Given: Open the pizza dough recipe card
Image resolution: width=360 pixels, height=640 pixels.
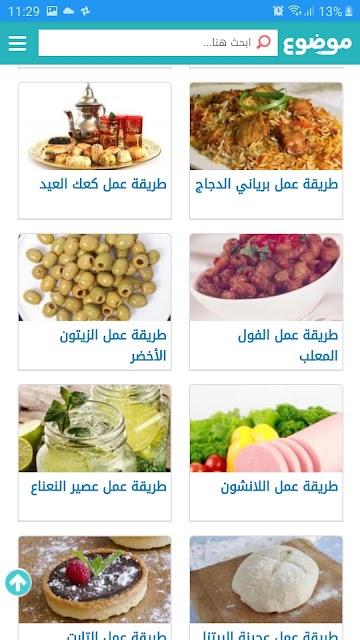Looking at the screenshot, I should tap(266, 588).
